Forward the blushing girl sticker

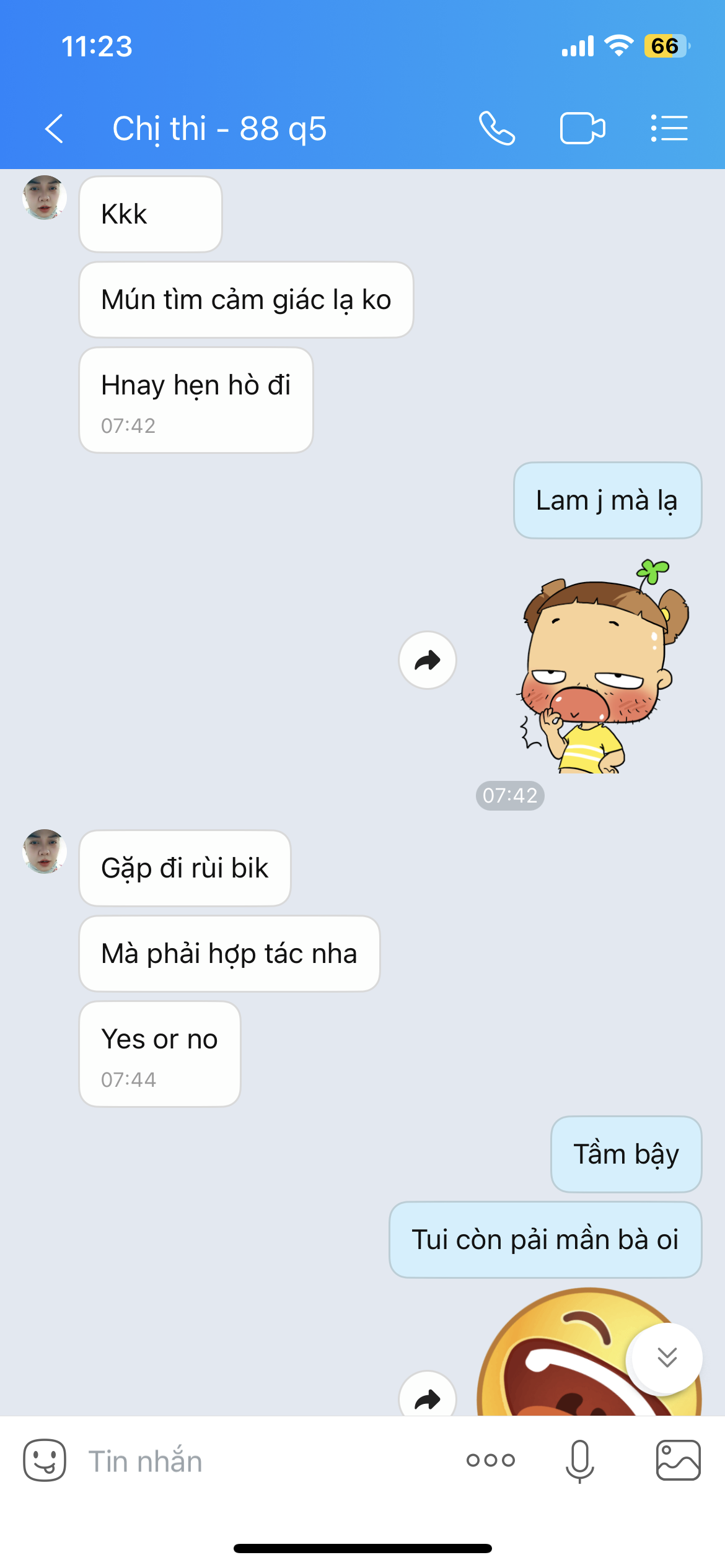(428, 660)
